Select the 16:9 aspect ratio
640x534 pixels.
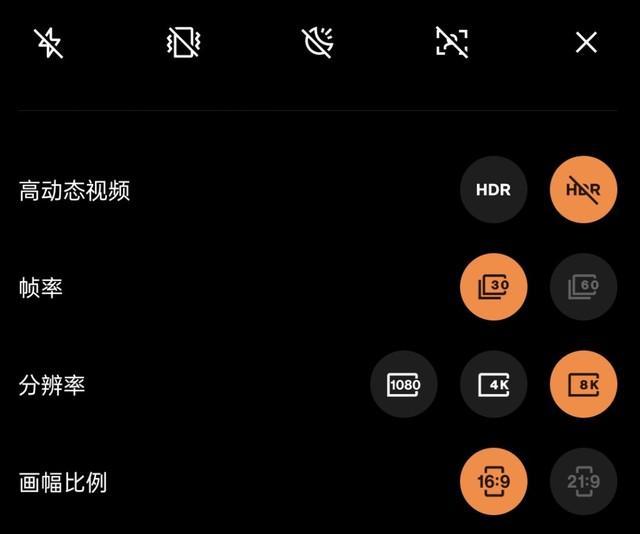coord(493,482)
